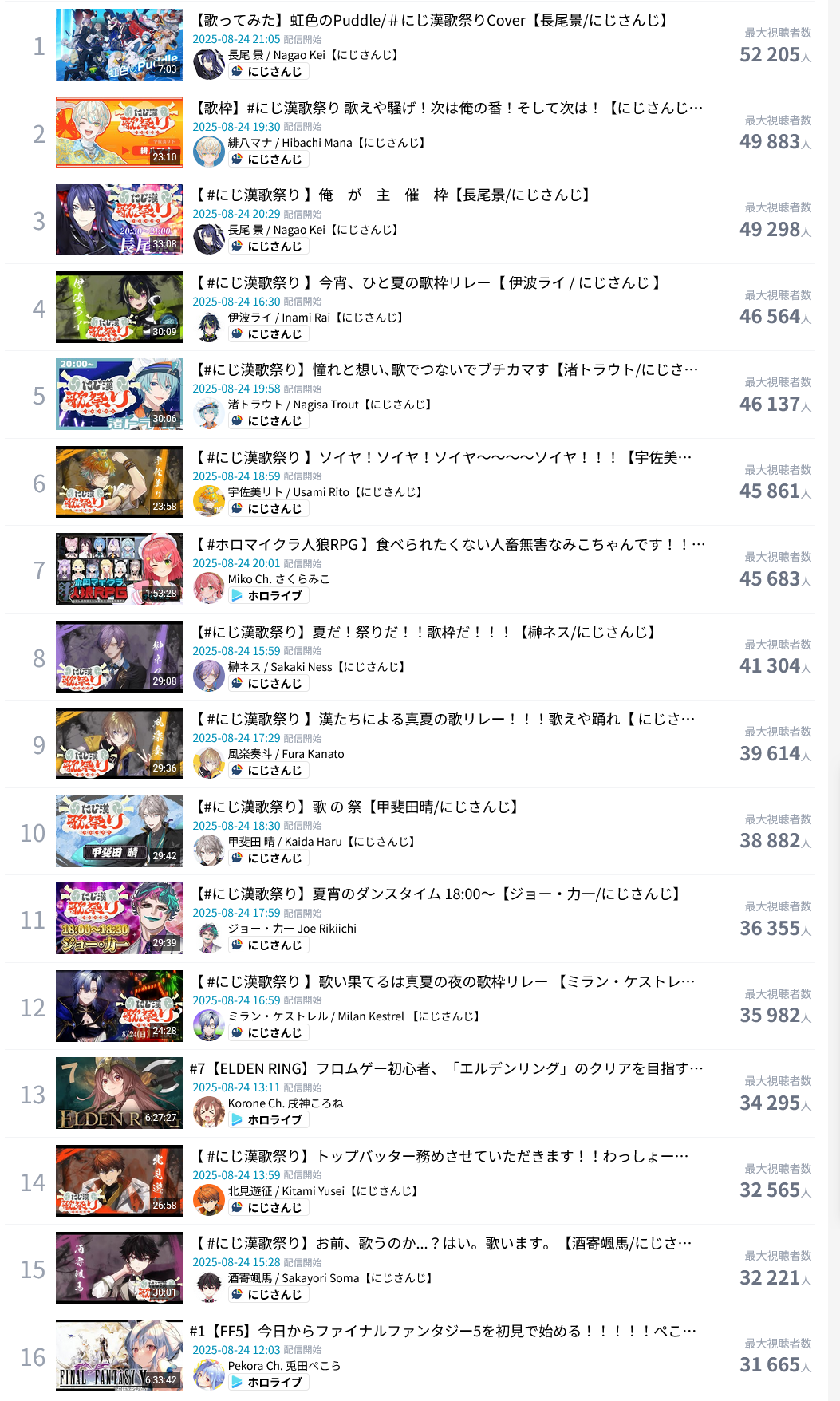This screenshot has height=1401, width=840.
Task: Open Miko's ホロマイクラ人狼RPG stream thumbnail
Action: (x=120, y=570)
